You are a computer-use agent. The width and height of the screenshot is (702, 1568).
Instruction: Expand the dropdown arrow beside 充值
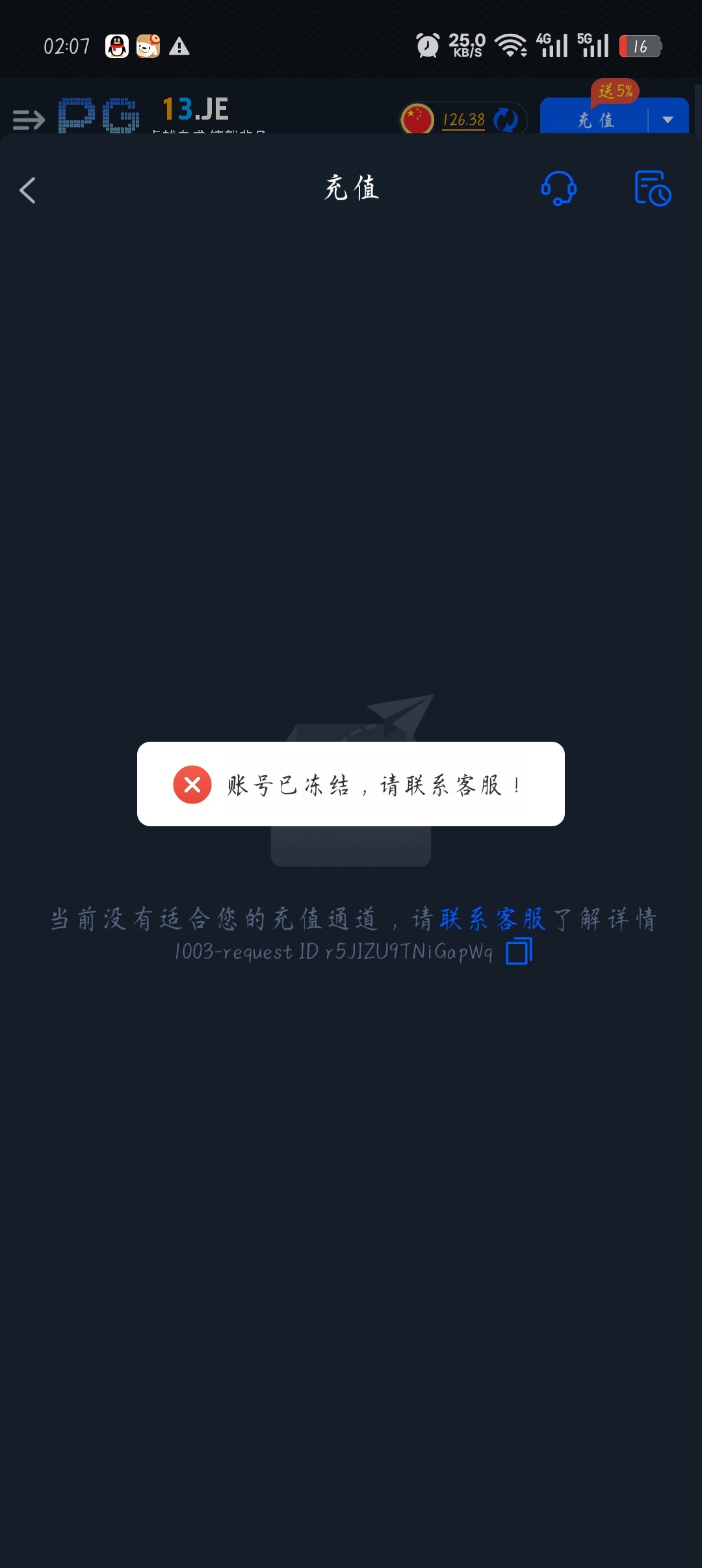[x=668, y=120]
